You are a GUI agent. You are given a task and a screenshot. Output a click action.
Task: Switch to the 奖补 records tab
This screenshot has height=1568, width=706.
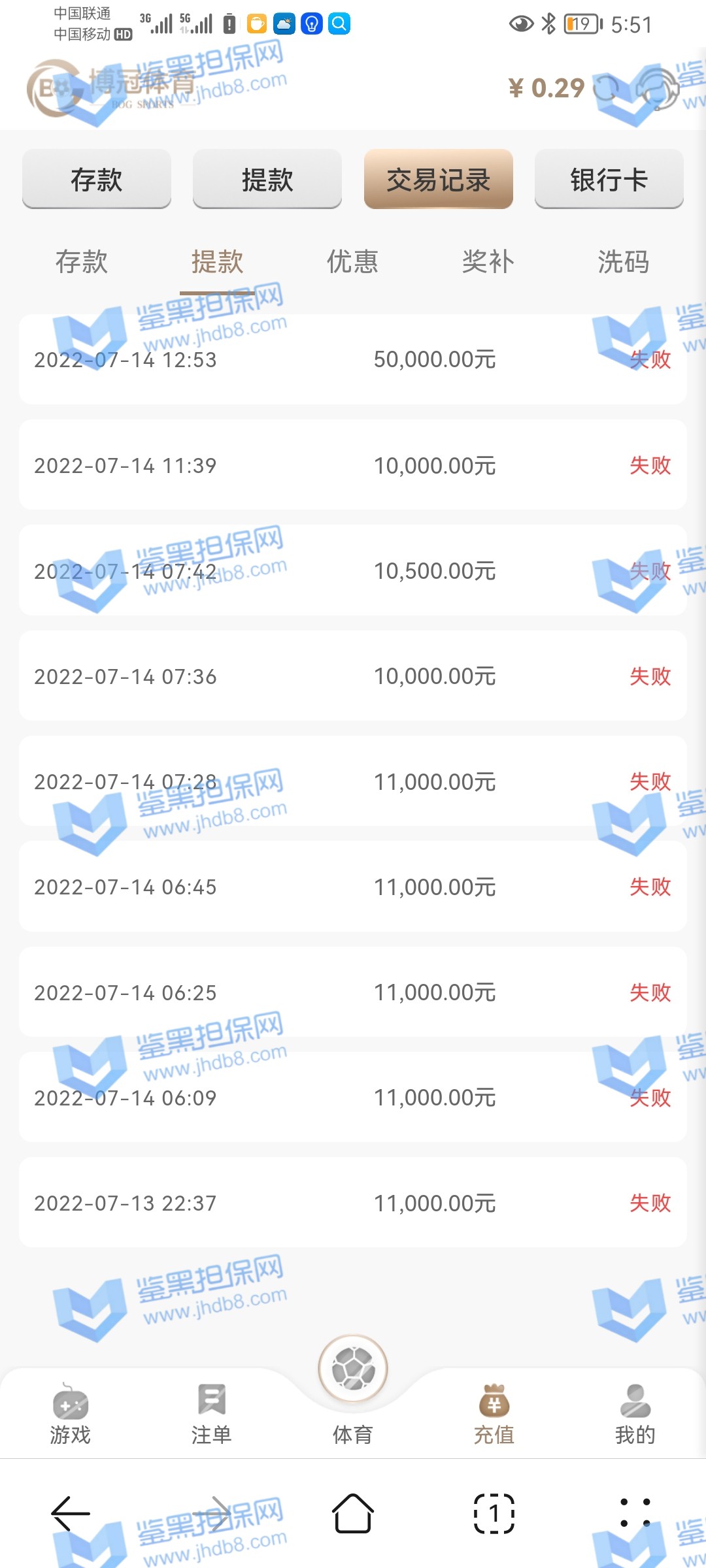point(488,262)
